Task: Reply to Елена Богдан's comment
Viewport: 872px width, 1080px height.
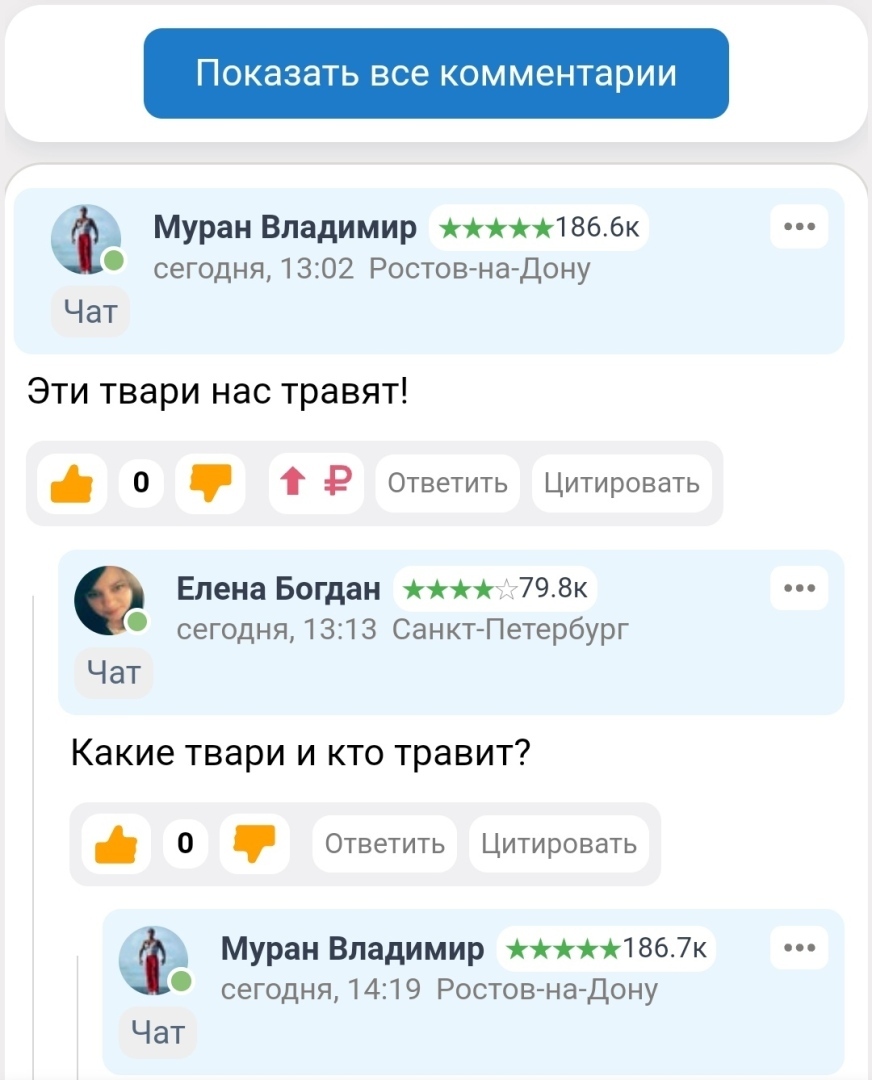Action: [x=385, y=844]
